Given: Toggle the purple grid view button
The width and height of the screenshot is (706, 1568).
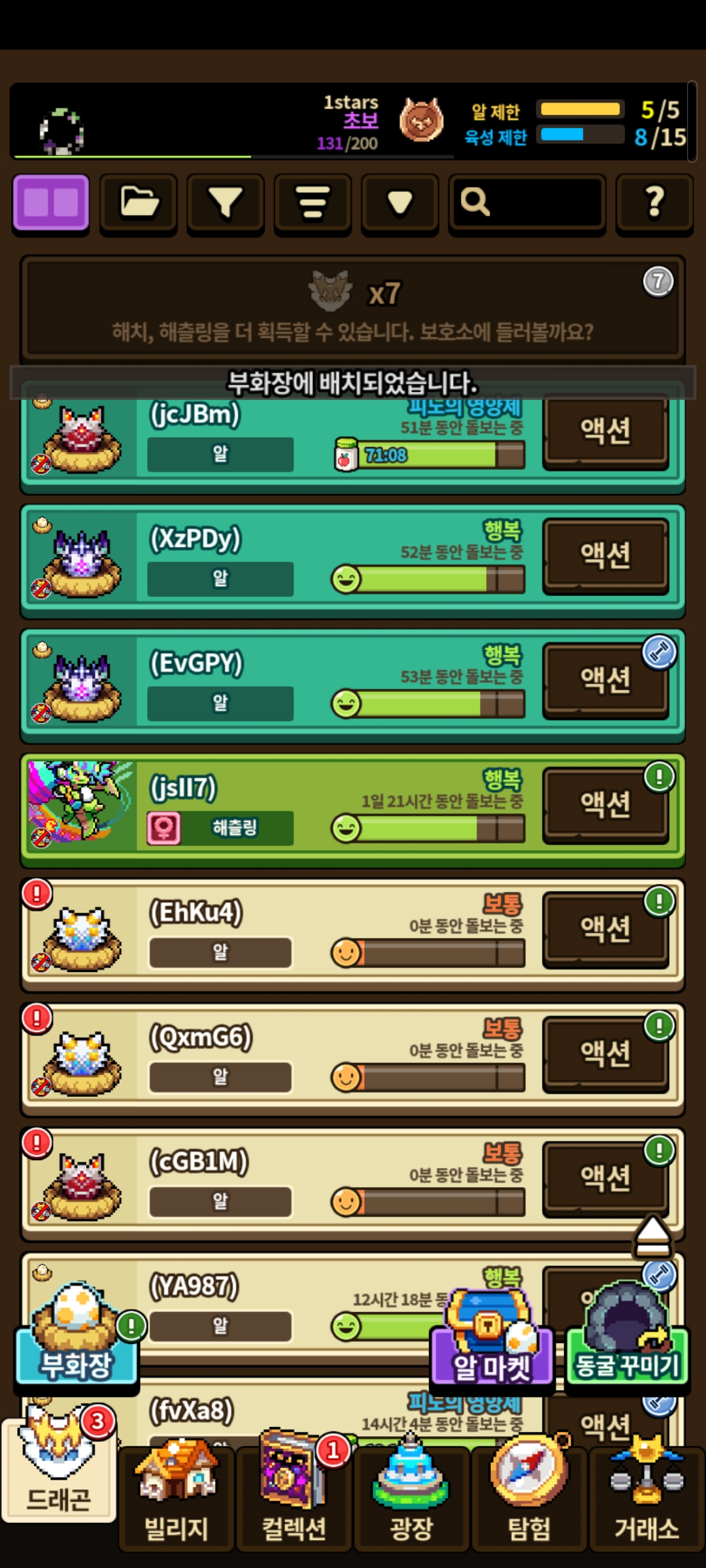Looking at the screenshot, I should [x=51, y=203].
